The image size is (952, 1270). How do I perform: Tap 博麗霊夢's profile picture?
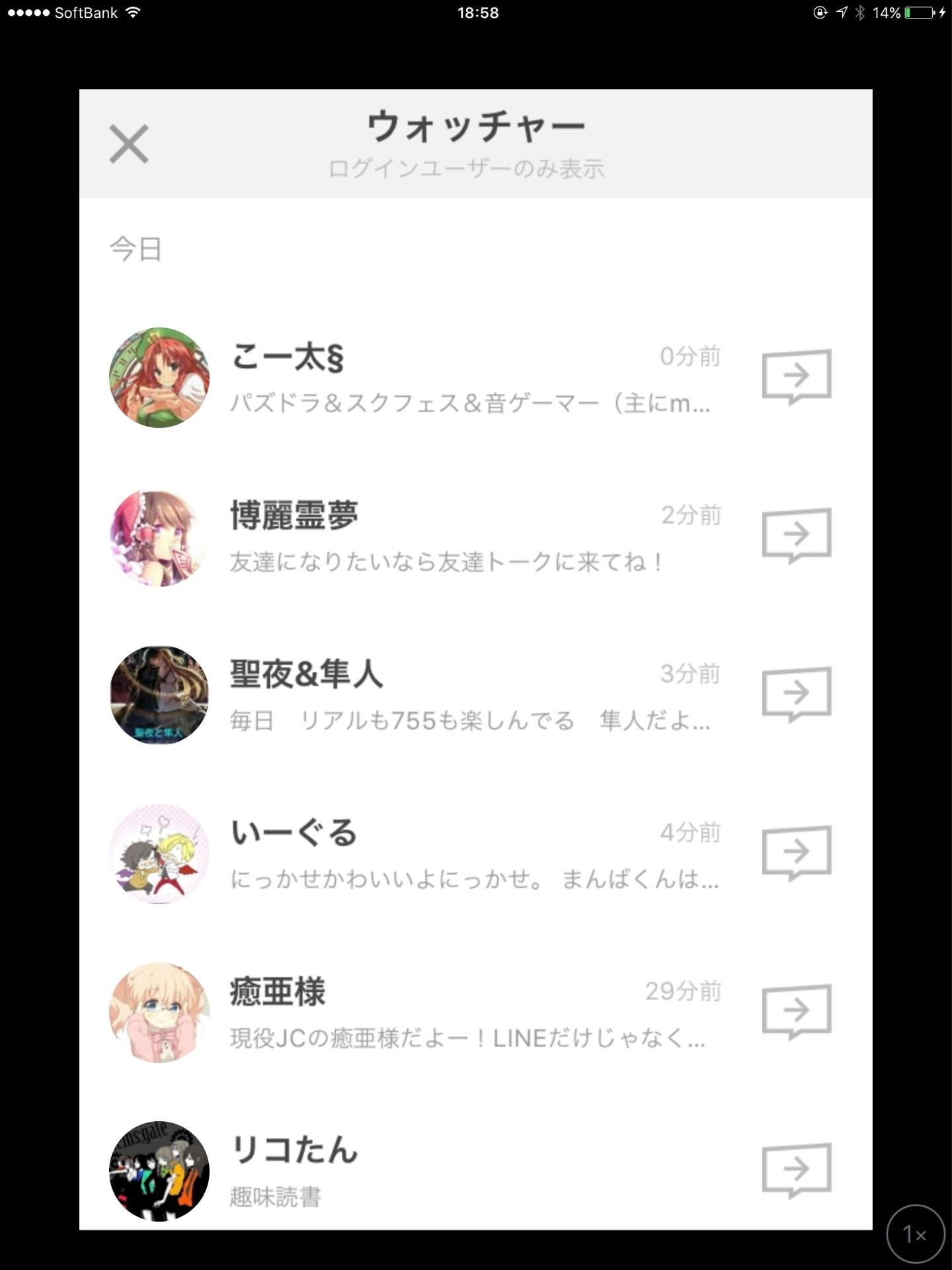[159, 536]
